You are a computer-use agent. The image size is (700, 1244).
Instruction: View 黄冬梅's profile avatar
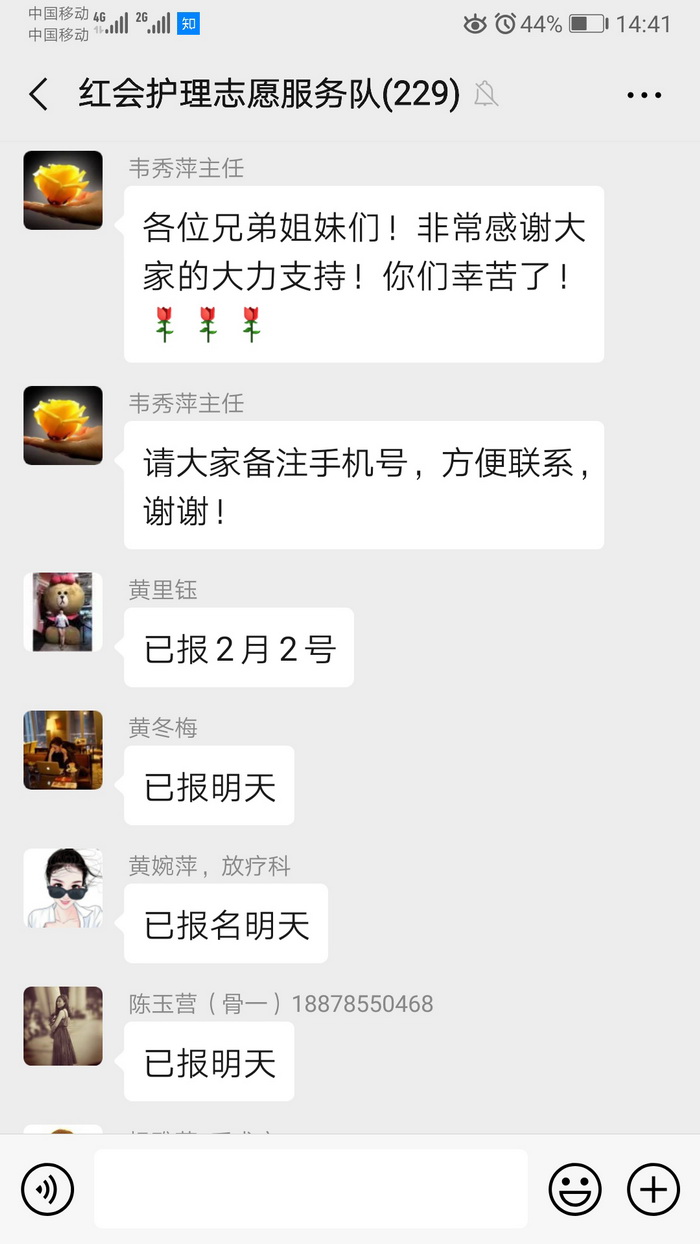(x=63, y=750)
